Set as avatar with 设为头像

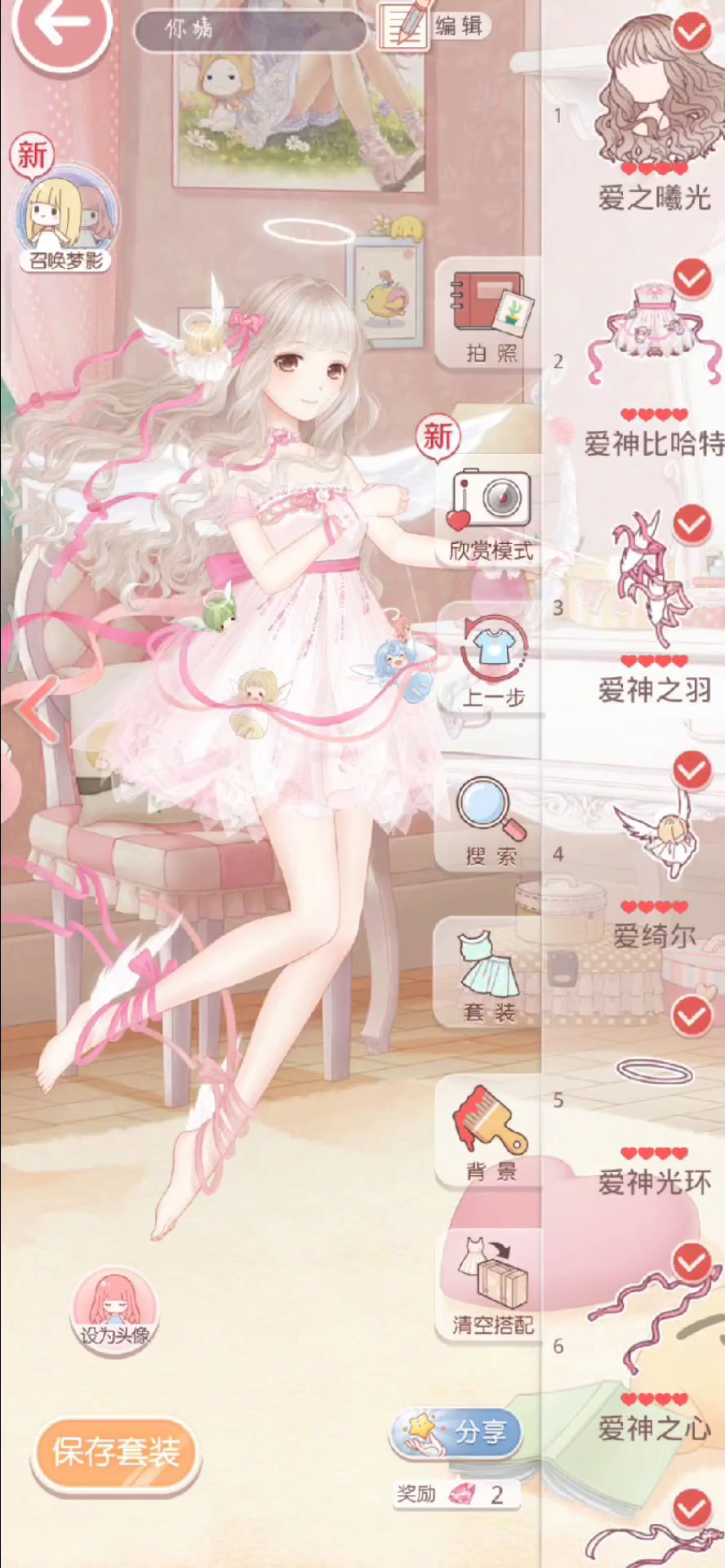114,1312
